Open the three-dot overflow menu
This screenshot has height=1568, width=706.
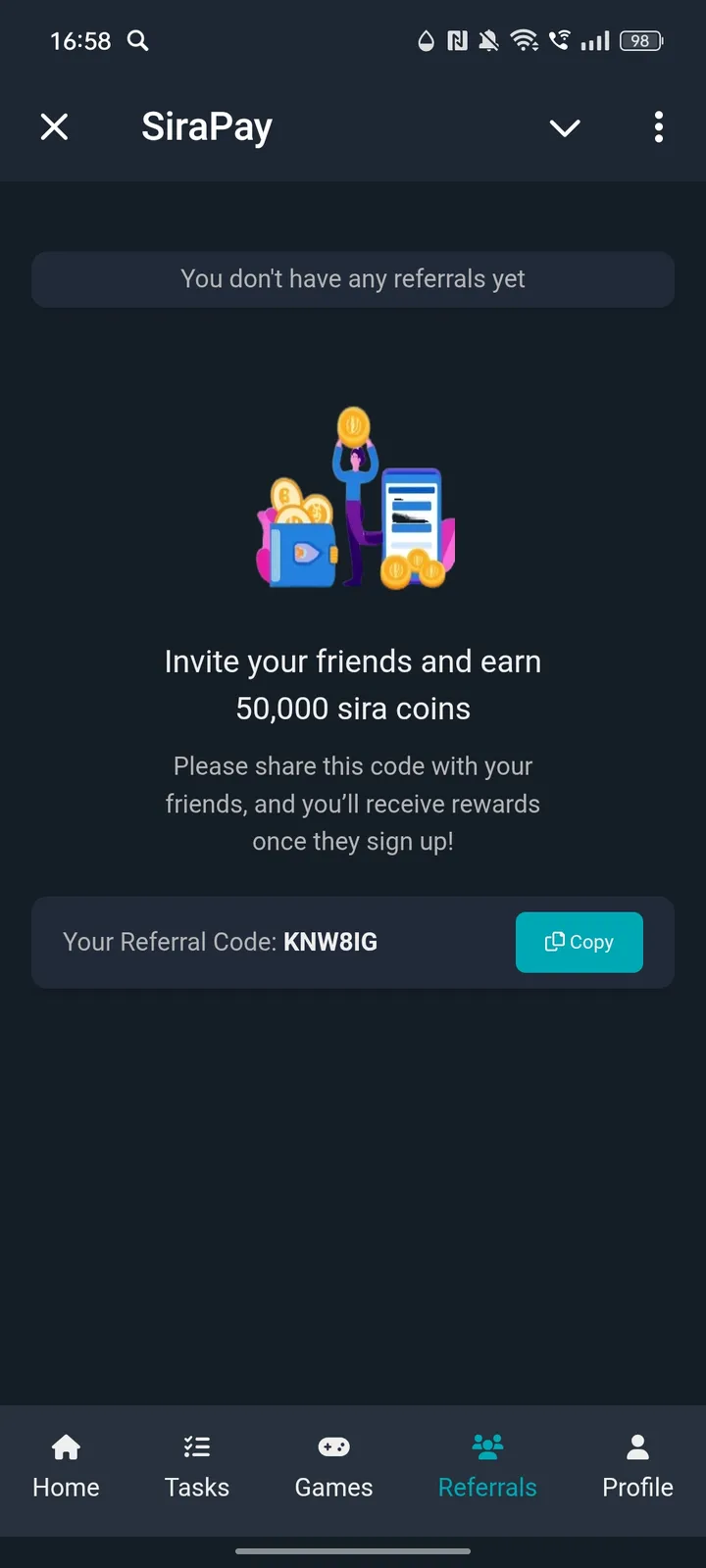tap(658, 127)
